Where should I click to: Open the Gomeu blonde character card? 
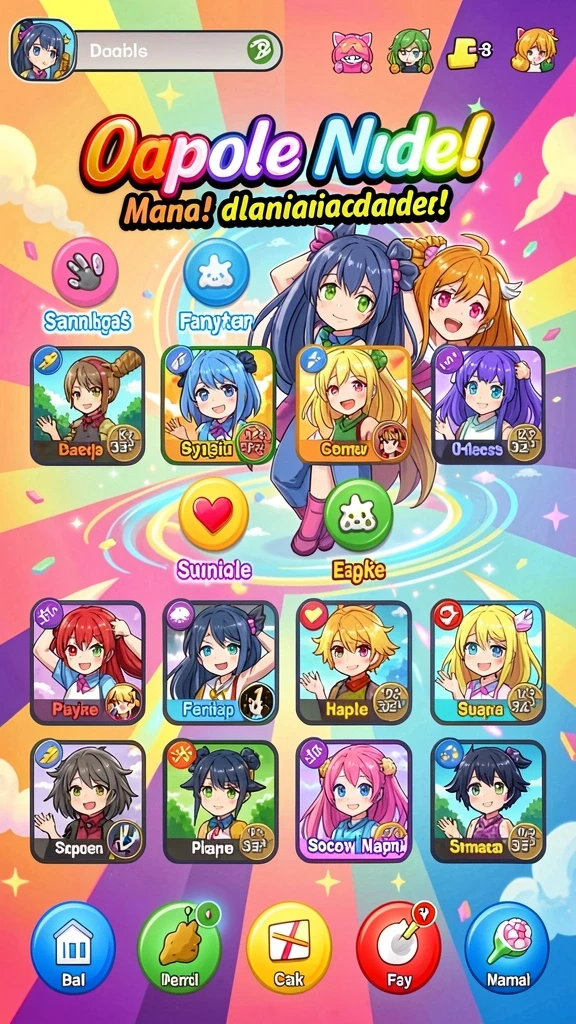click(354, 406)
